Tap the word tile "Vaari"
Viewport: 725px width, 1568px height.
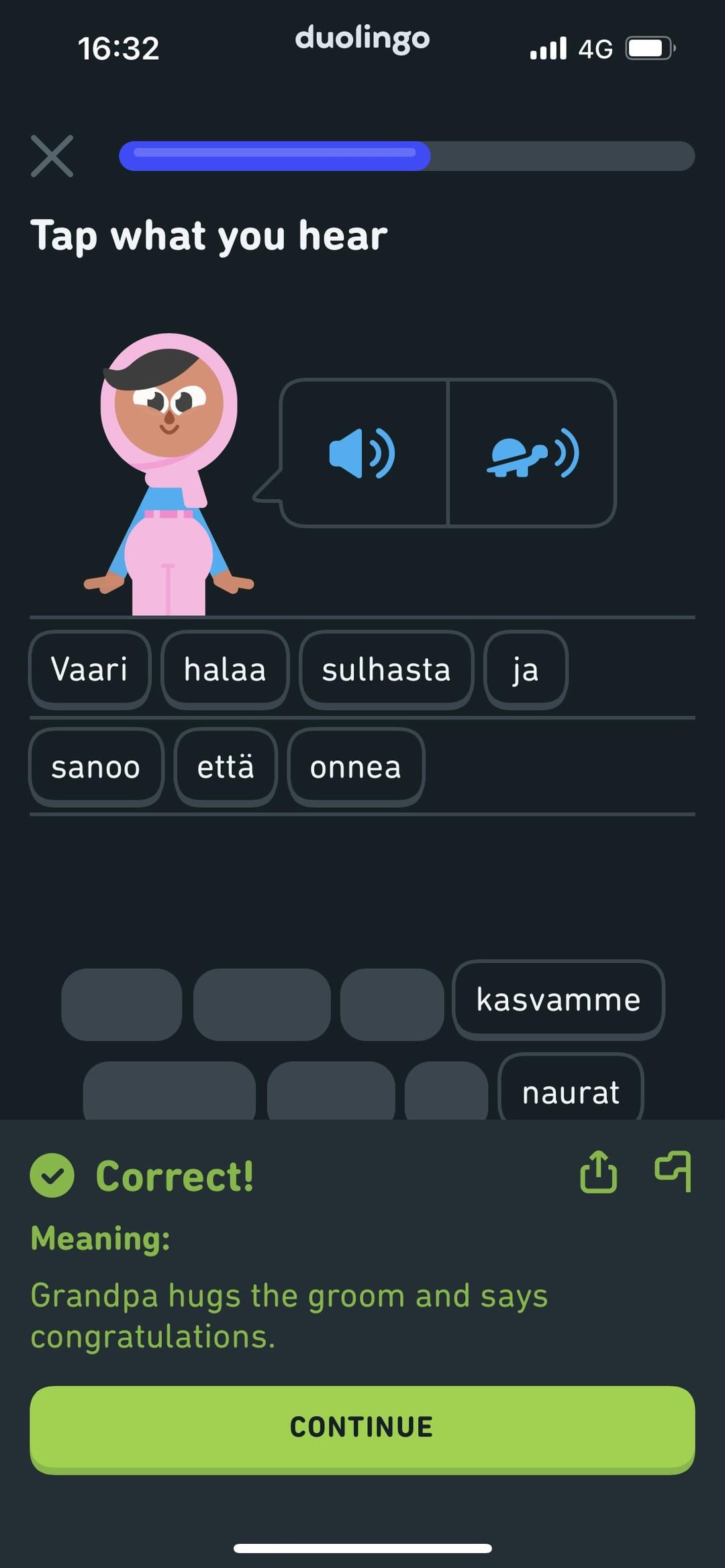89,670
